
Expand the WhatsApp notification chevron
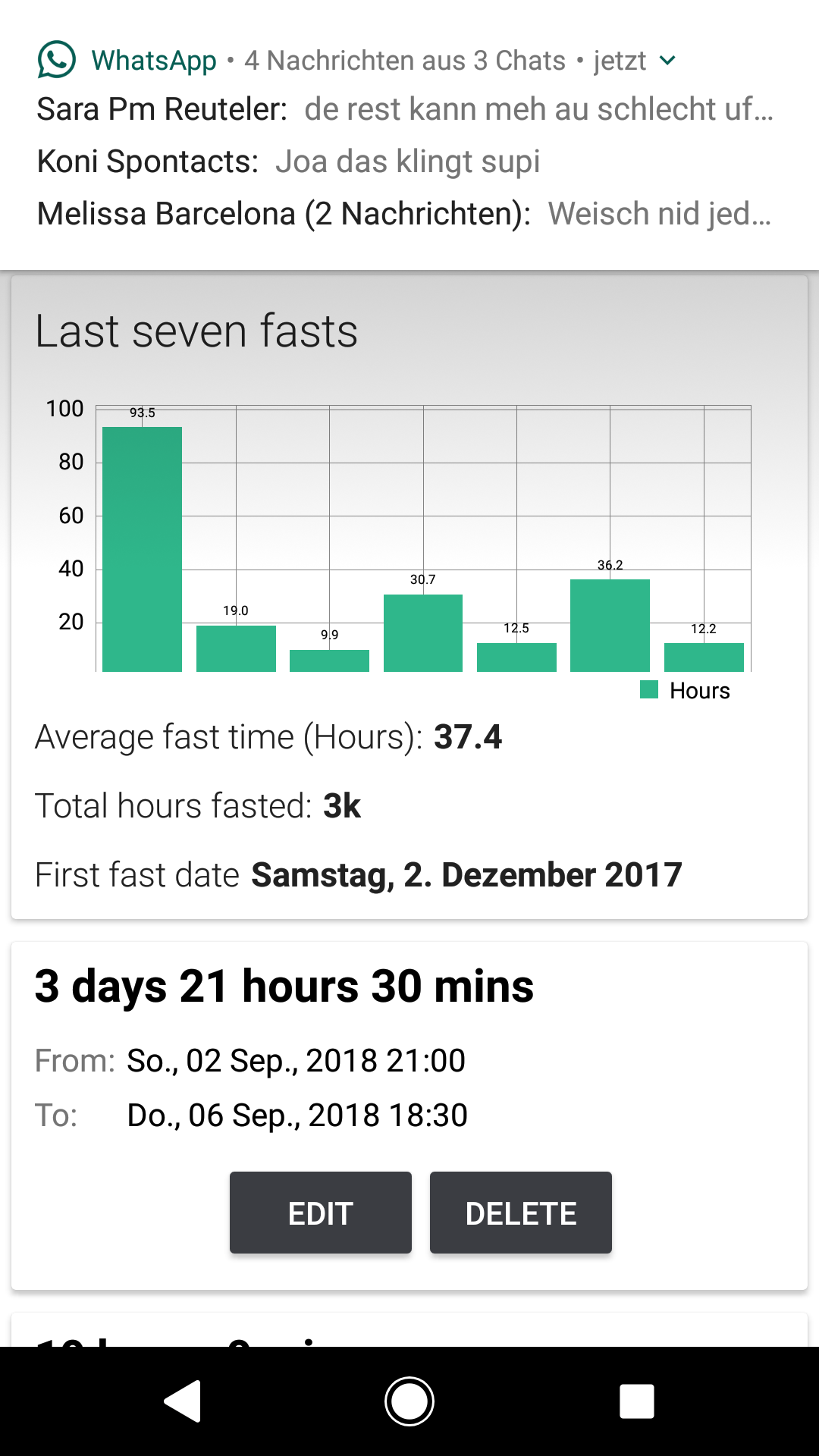[x=667, y=61]
